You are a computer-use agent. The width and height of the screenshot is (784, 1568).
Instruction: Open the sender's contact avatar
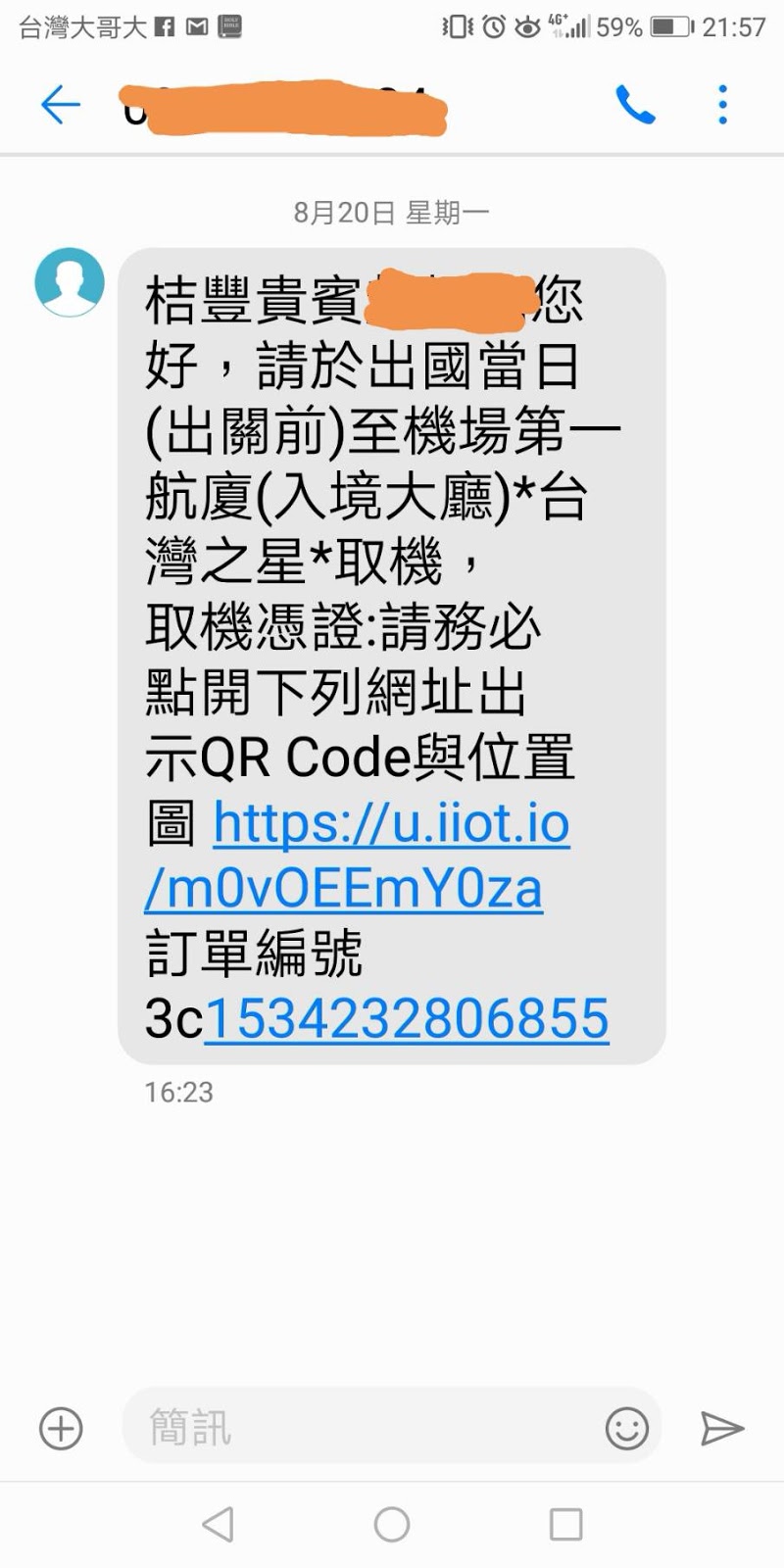click(x=70, y=282)
